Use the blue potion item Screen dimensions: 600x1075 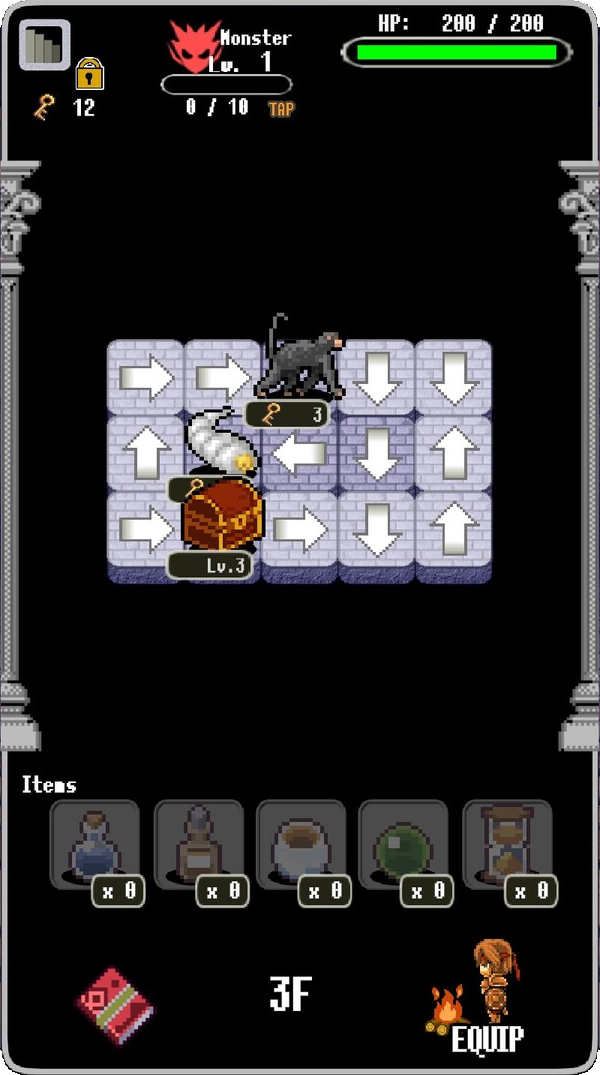[x=94, y=845]
